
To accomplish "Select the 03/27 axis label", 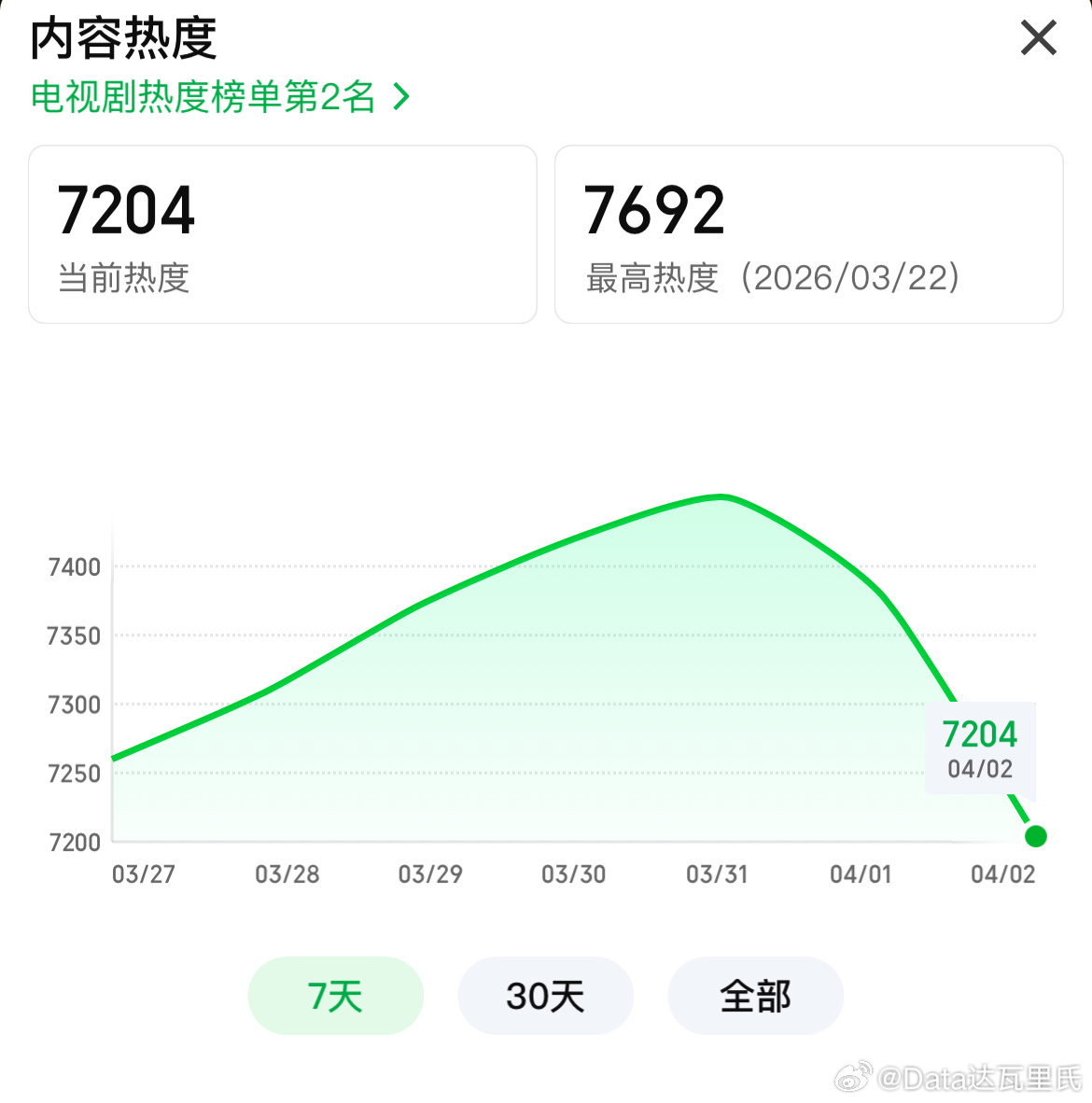I will [144, 874].
